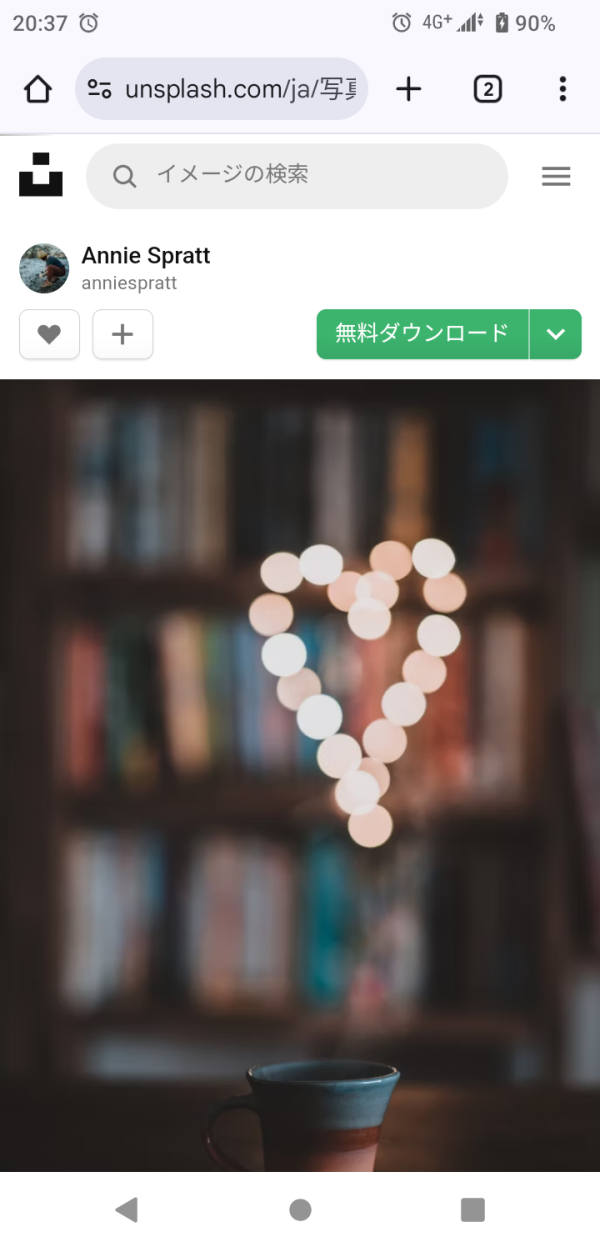The width and height of the screenshot is (600, 1247).
Task: Open Annie Spratt's profile
Action: coord(145,256)
